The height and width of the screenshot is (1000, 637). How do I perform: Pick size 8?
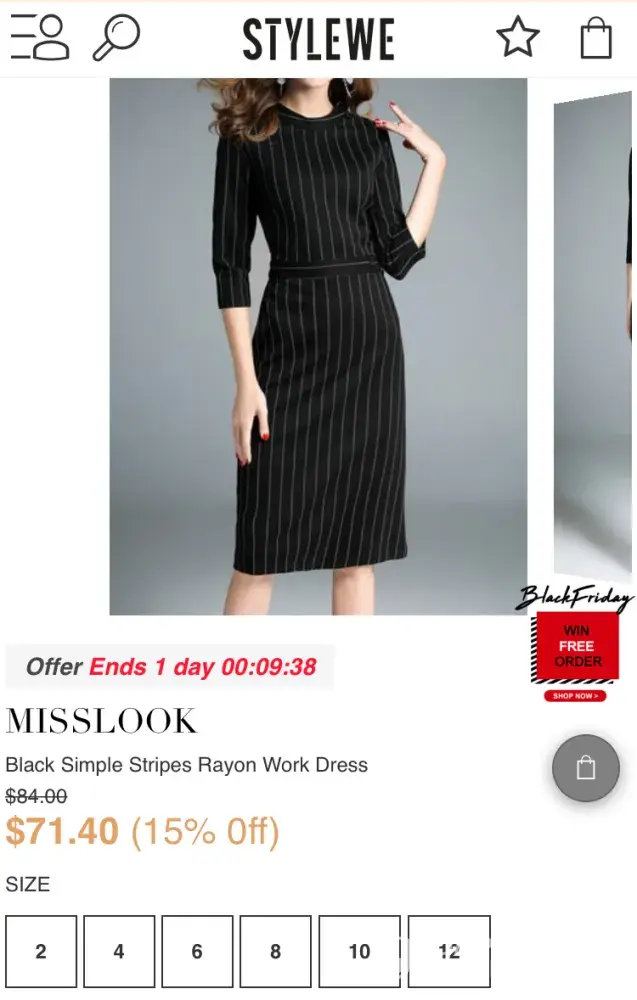click(x=275, y=951)
